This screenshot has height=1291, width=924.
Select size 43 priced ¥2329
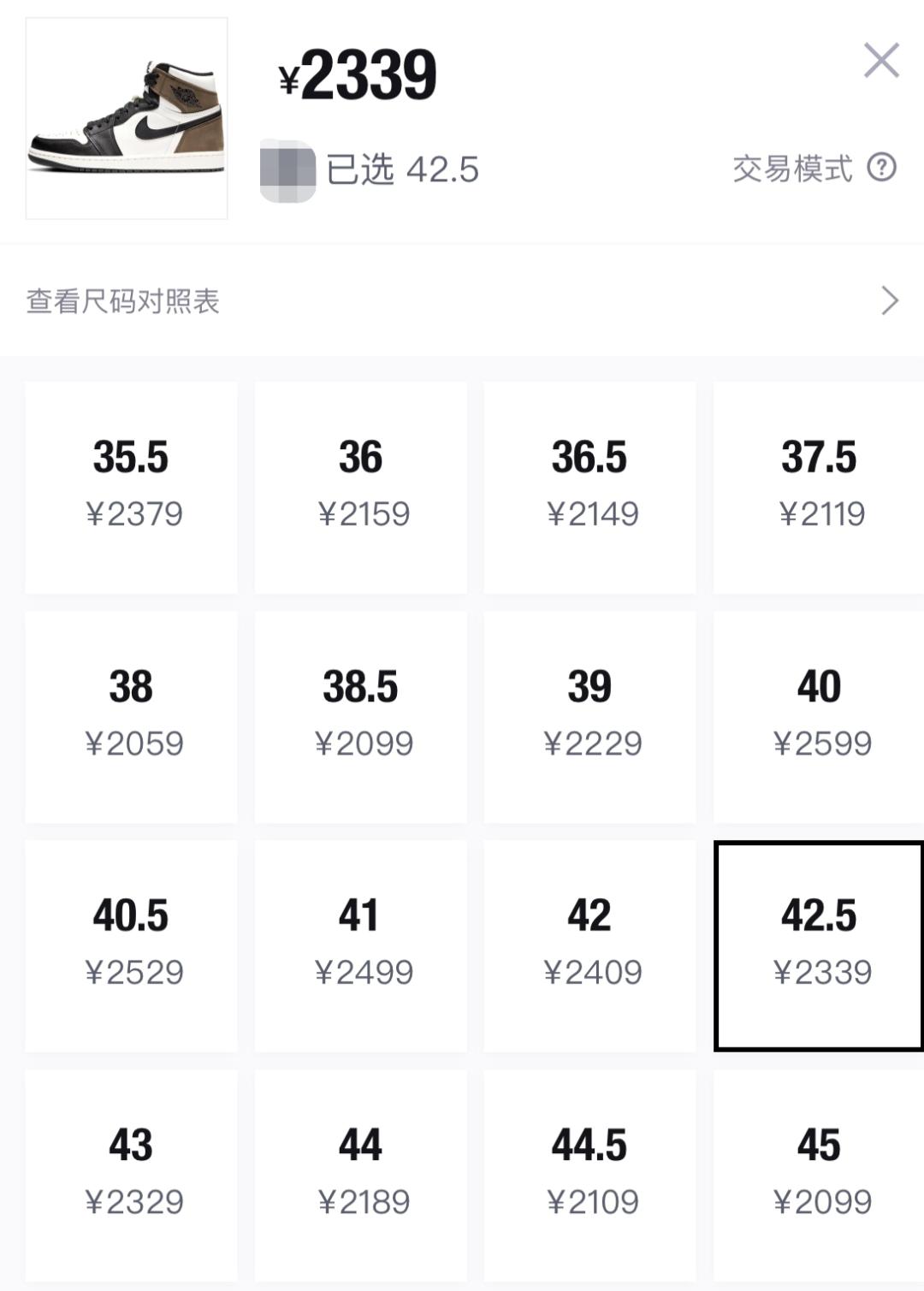[x=131, y=1172]
